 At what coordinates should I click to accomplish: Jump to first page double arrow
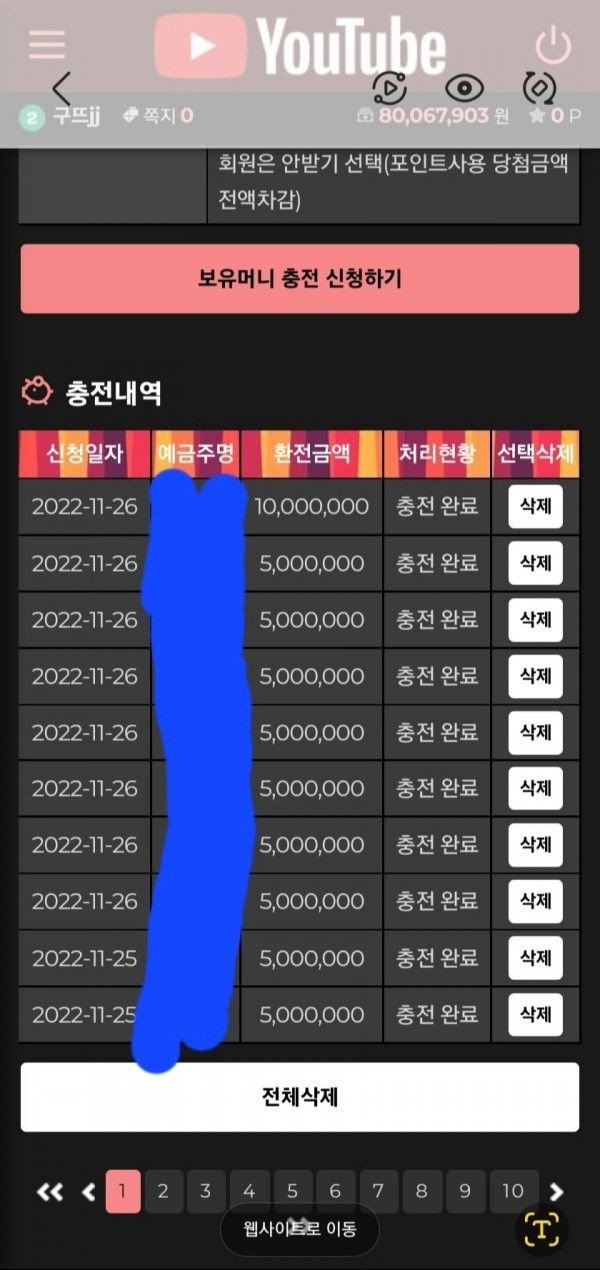click(x=49, y=1191)
